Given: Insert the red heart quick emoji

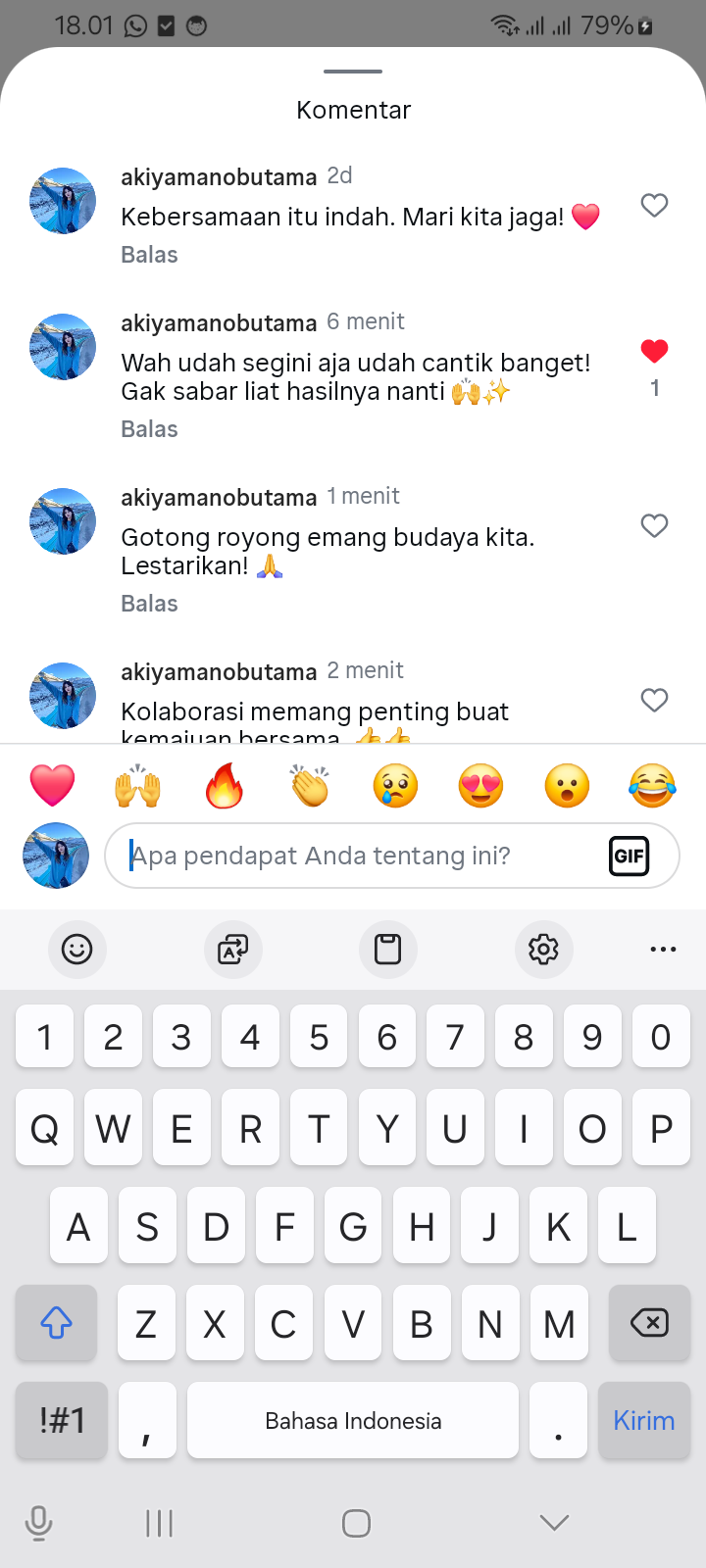Looking at the screenshot, I should tap(52, 786).
